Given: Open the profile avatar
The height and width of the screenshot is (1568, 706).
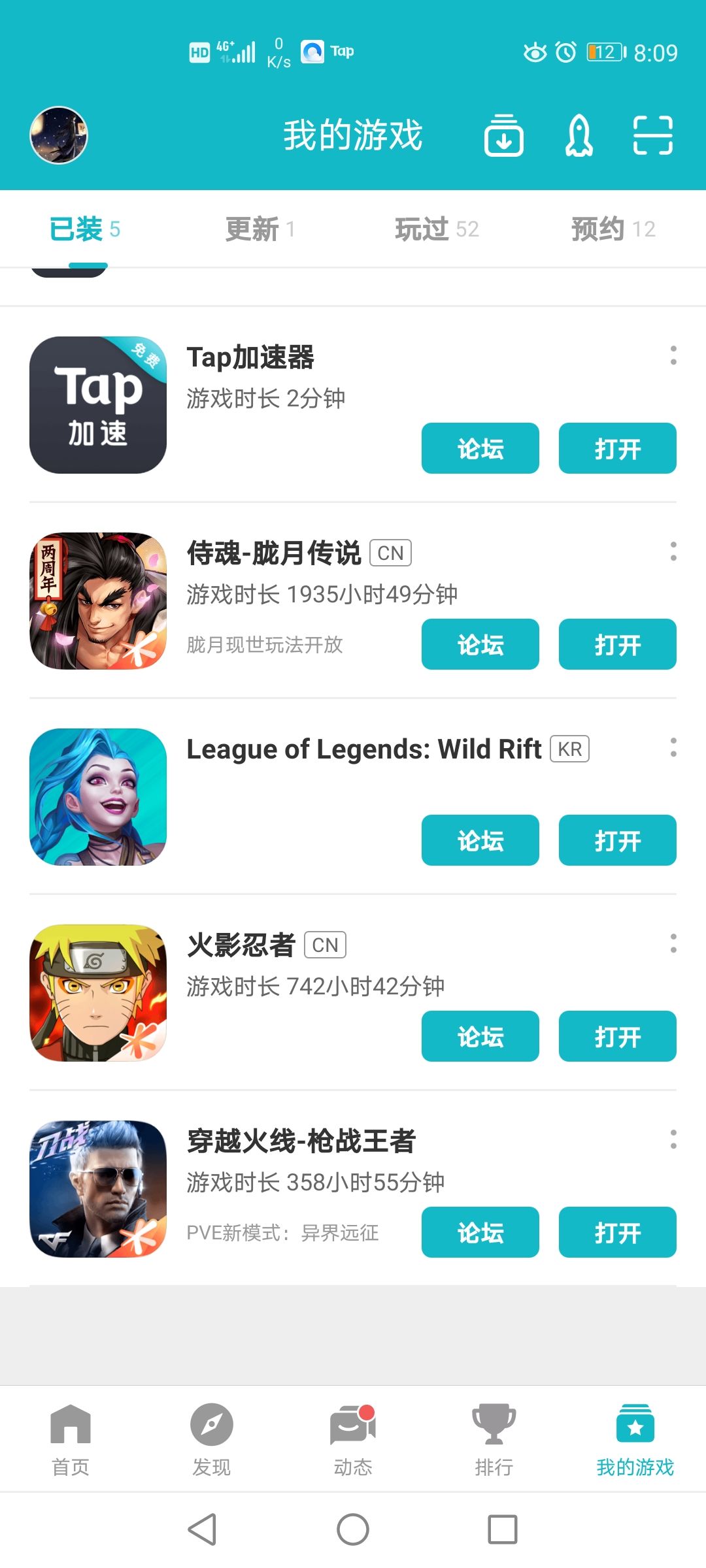Looking at the screenshot, I should tap(59, 135).
